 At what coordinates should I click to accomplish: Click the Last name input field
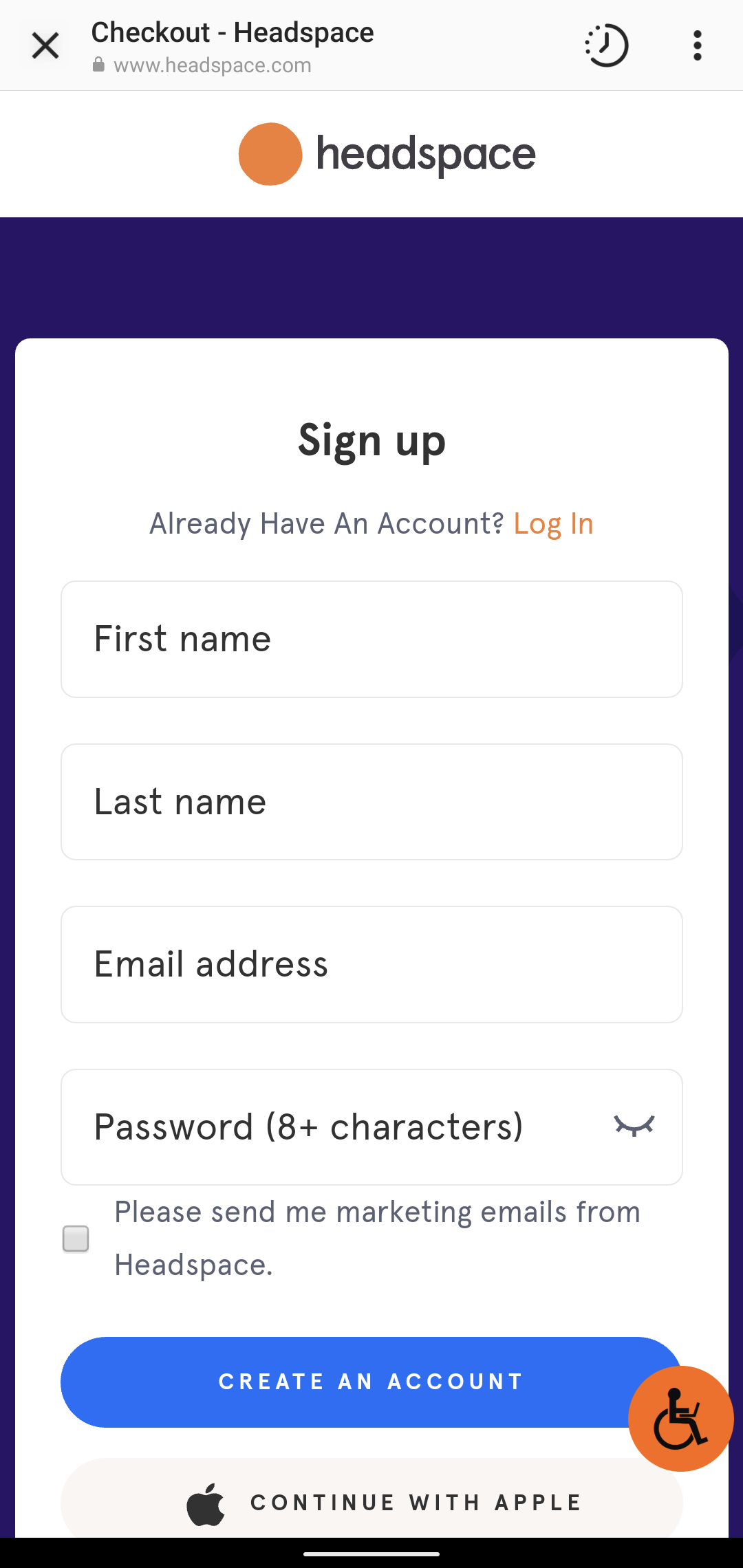click(x=371, y=802)
